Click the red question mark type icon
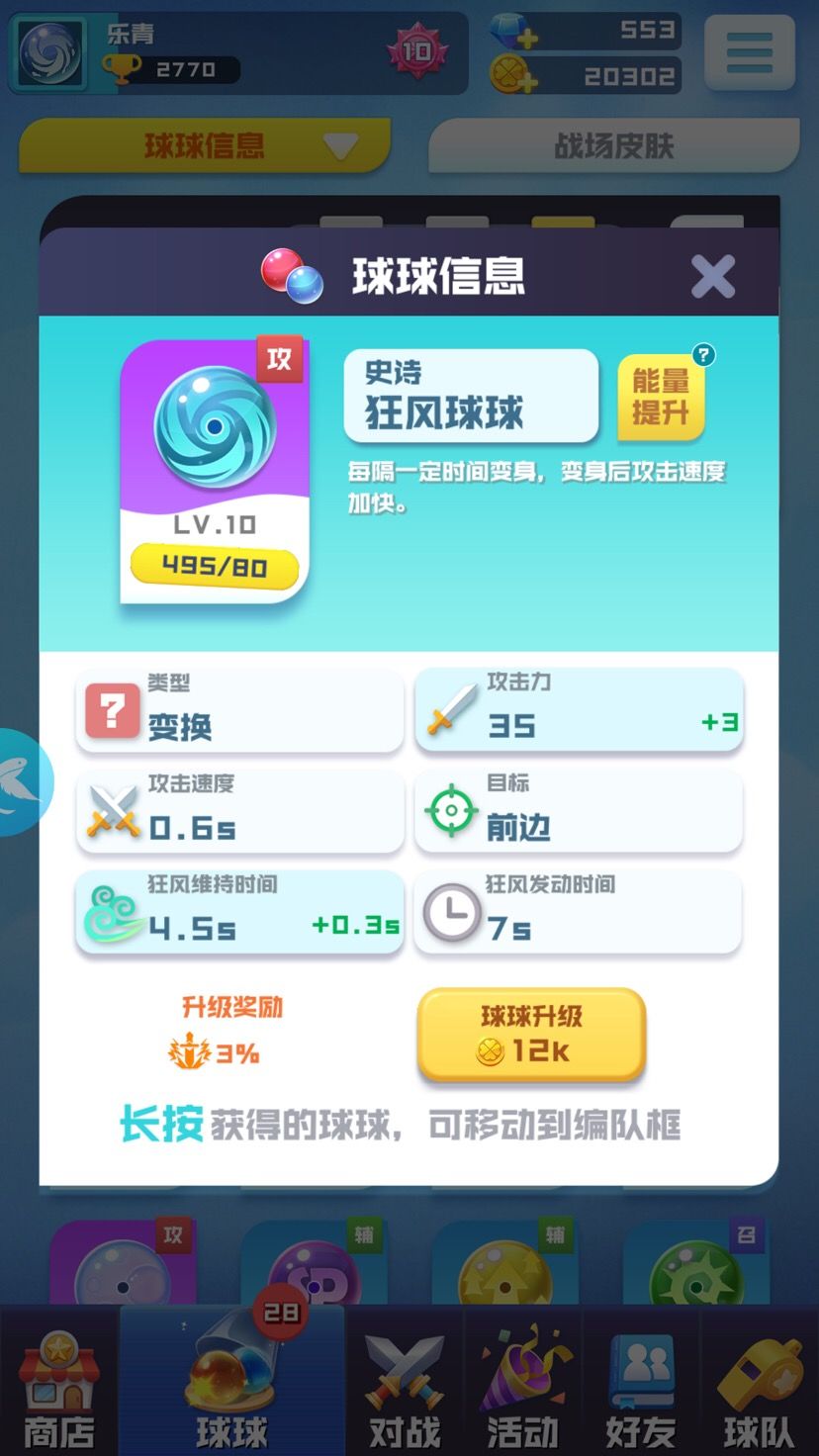The width and height of the screenshot is (819, 1456). (112, 710)
